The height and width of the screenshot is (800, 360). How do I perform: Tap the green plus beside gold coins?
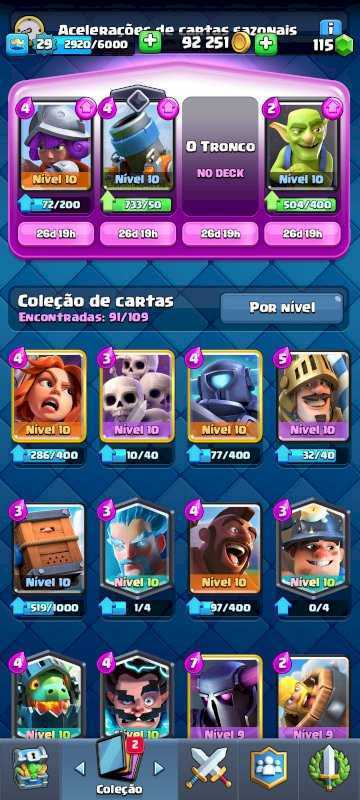coord(266,44)
